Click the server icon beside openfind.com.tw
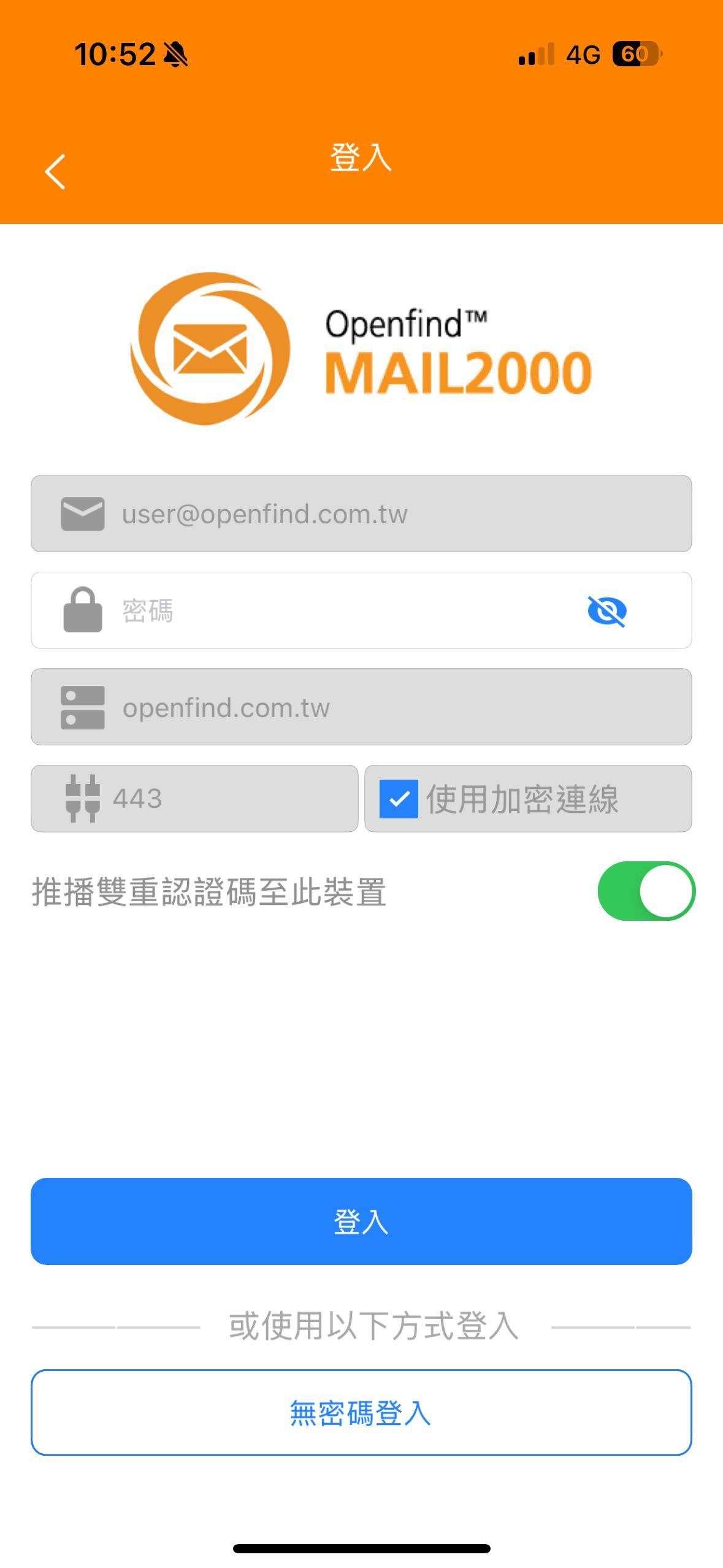 pos(84,707)
